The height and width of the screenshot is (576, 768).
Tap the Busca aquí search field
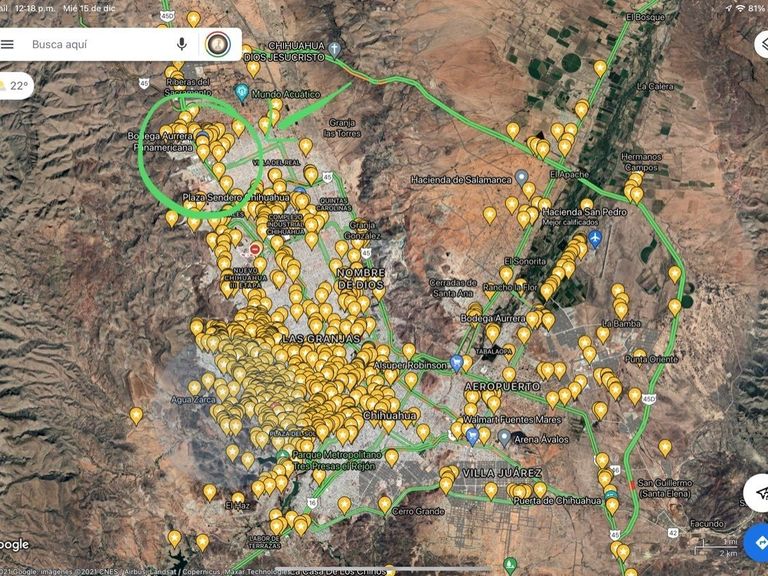pyautogui.click(x=96, y=44)
